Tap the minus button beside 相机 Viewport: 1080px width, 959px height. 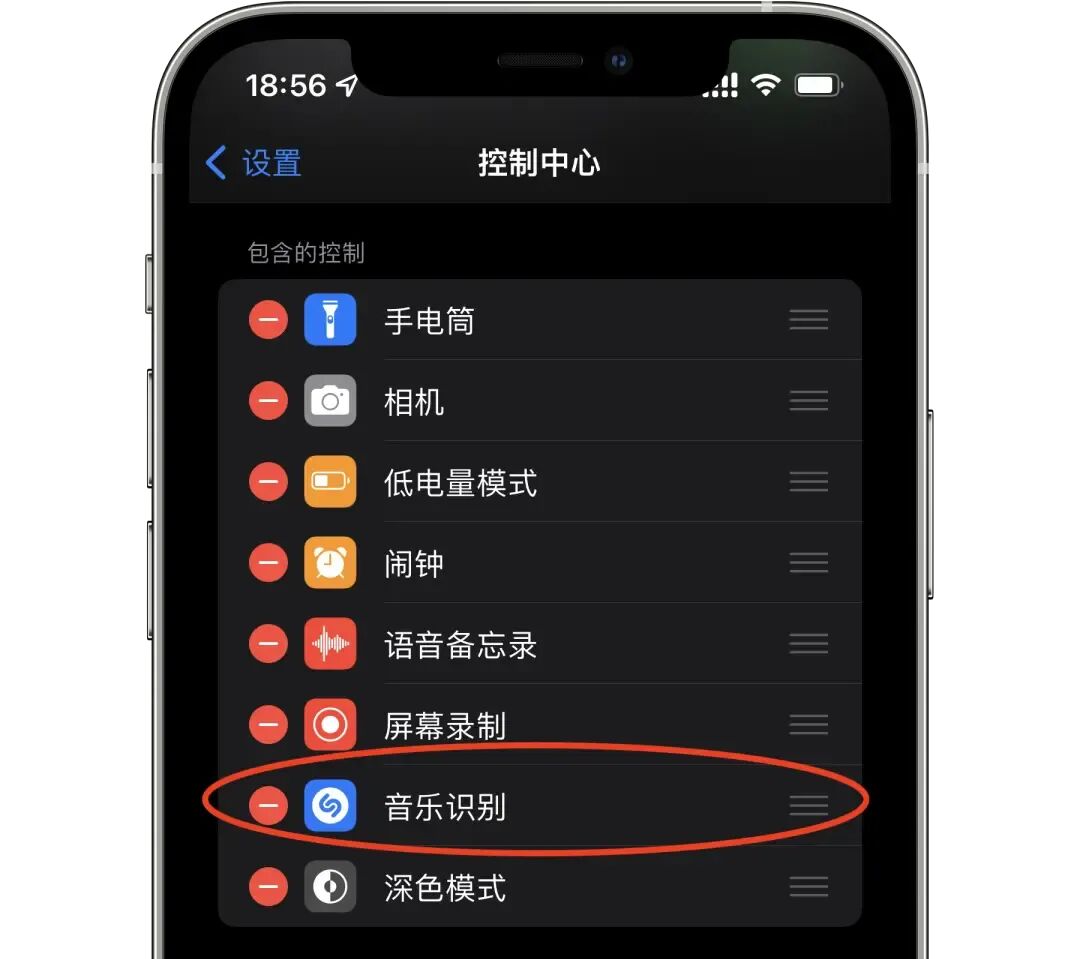(x=268, y=401)
